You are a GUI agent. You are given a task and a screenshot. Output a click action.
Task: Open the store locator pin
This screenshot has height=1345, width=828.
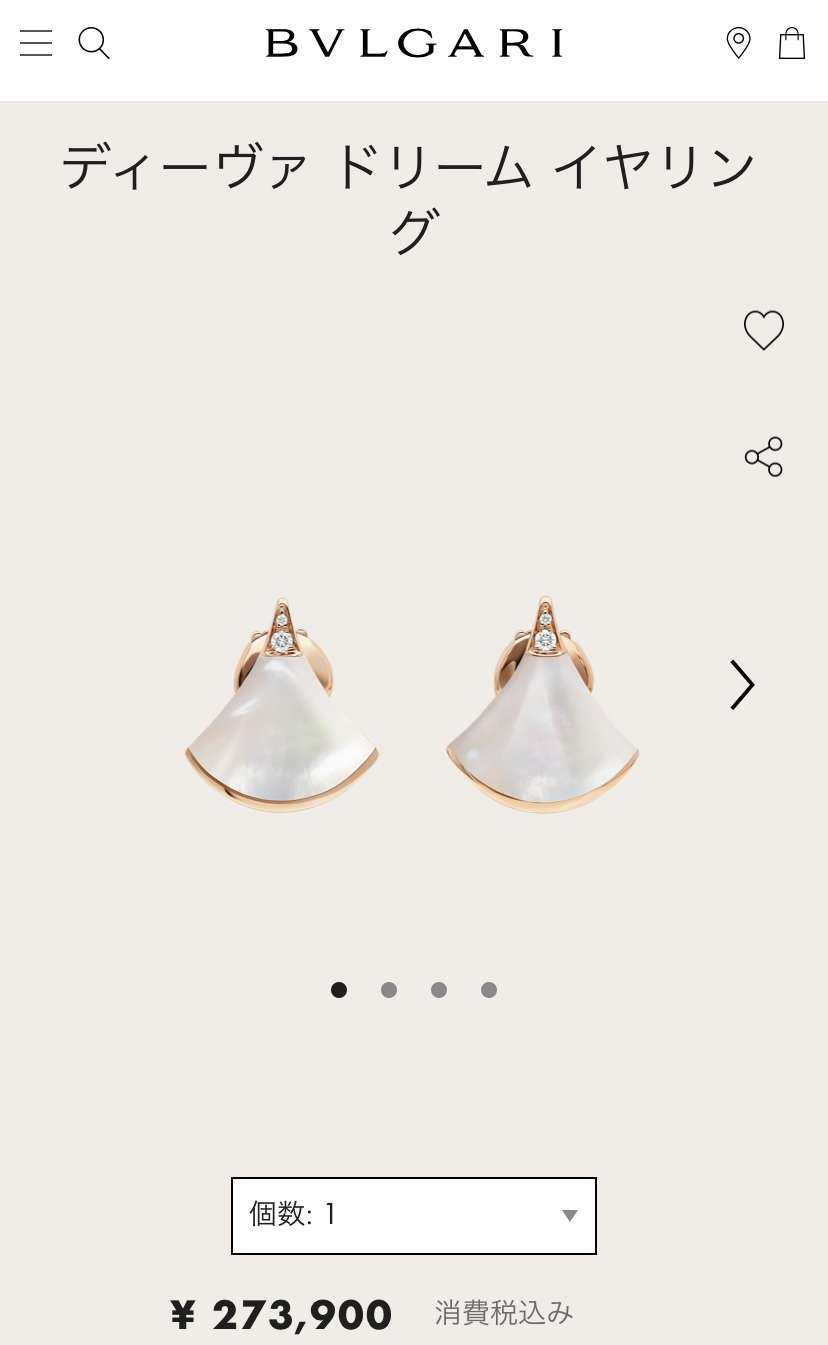pyautogui.click(x=738, y=43)
